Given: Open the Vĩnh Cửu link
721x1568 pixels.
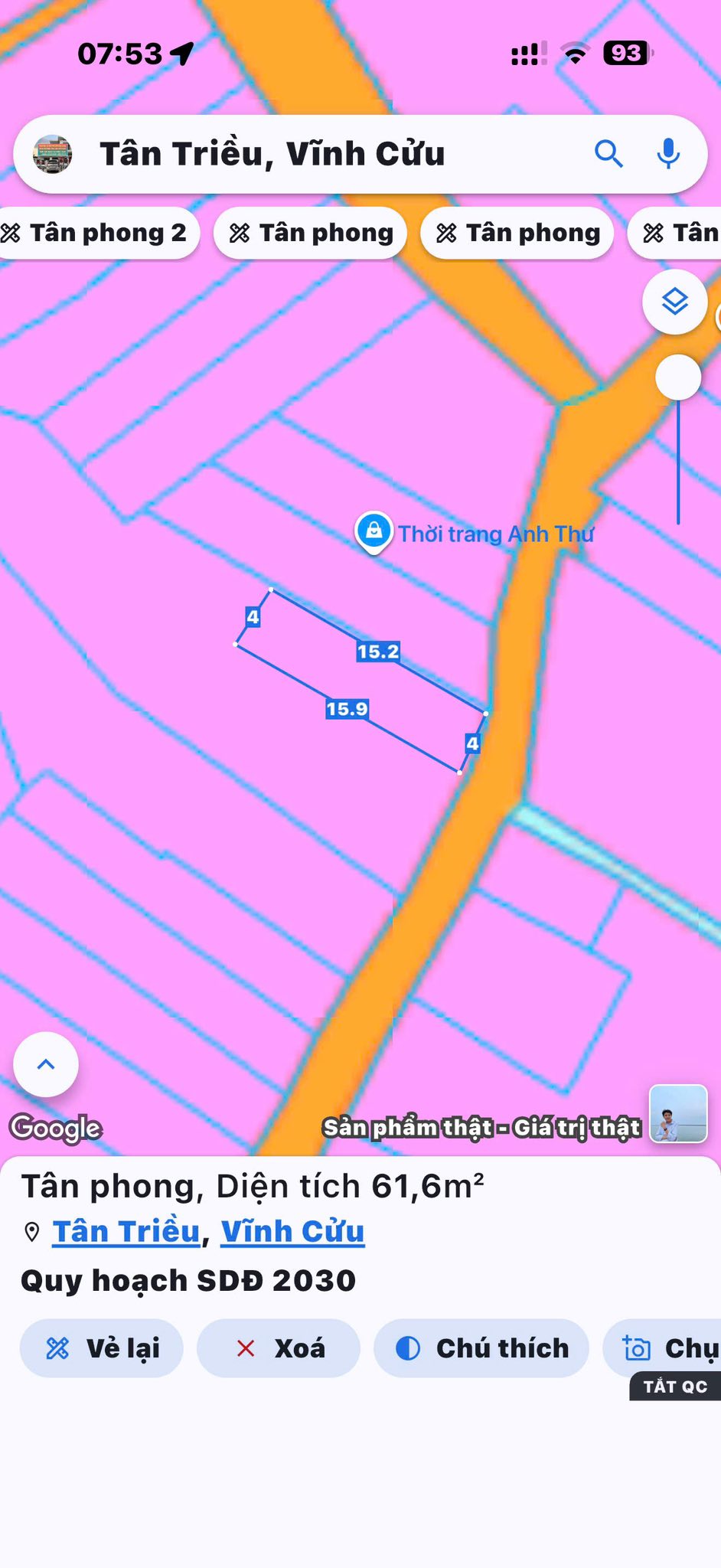Looking at the screenshot, I should (292, 1232).
